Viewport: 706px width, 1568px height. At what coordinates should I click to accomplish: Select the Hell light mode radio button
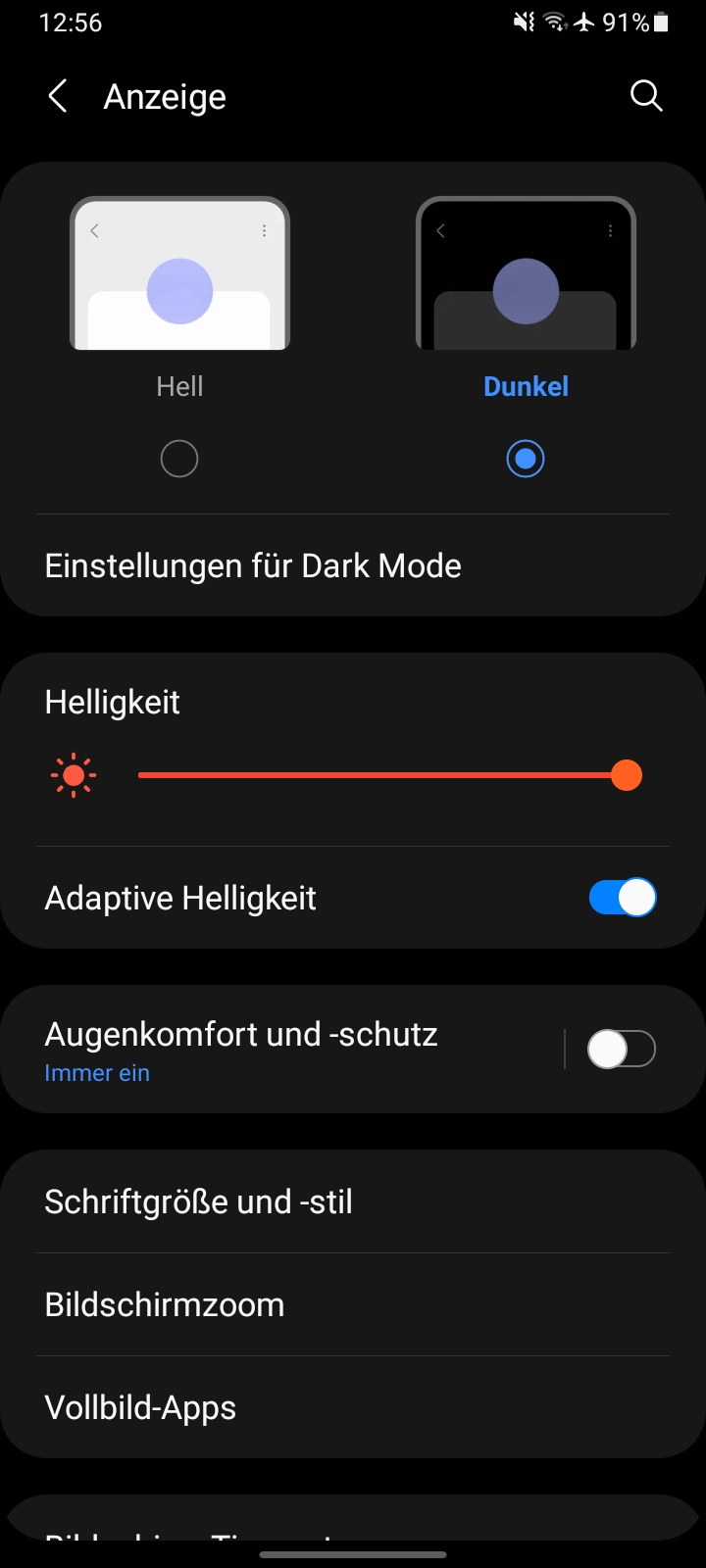tap(179, 459)
